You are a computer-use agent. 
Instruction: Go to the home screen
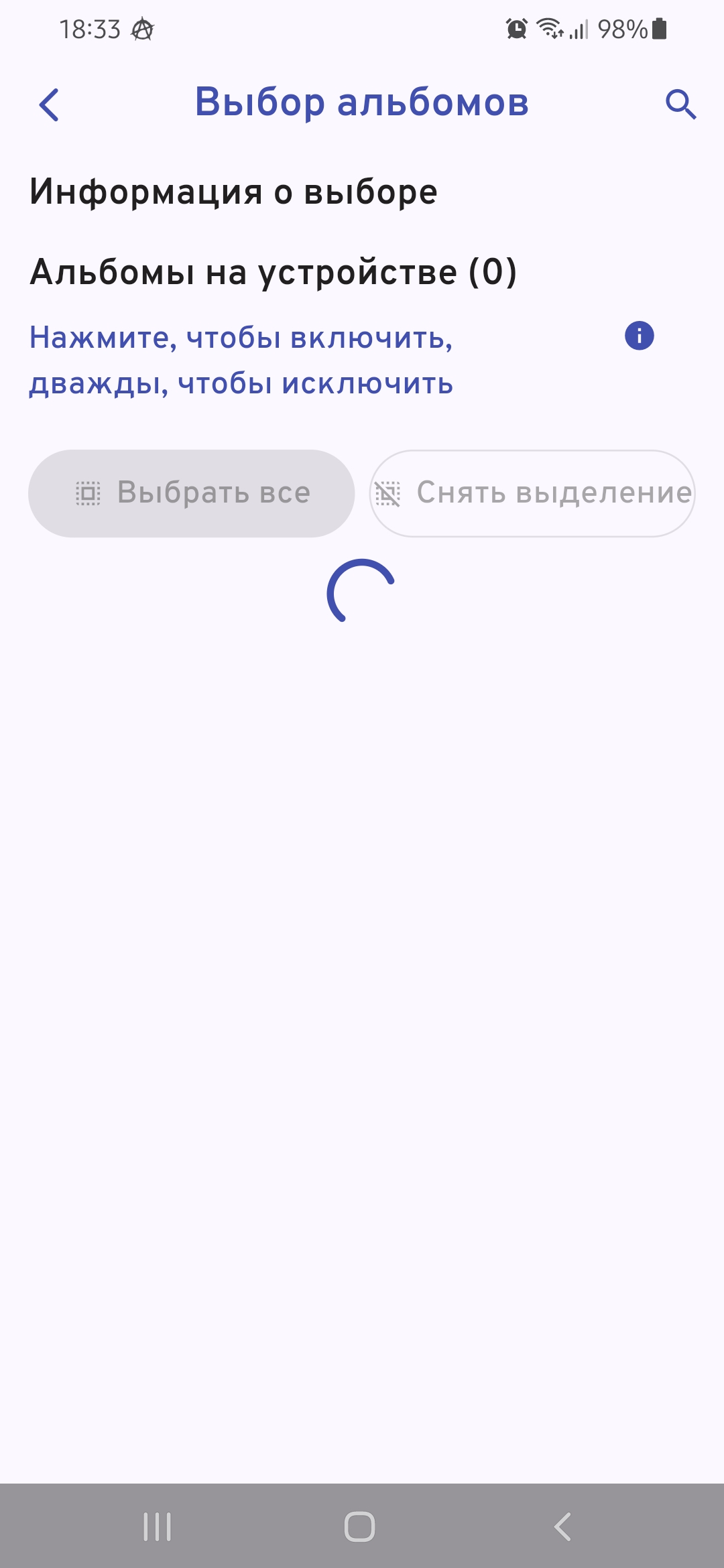pyautogui.click(x=360, y=1526)
